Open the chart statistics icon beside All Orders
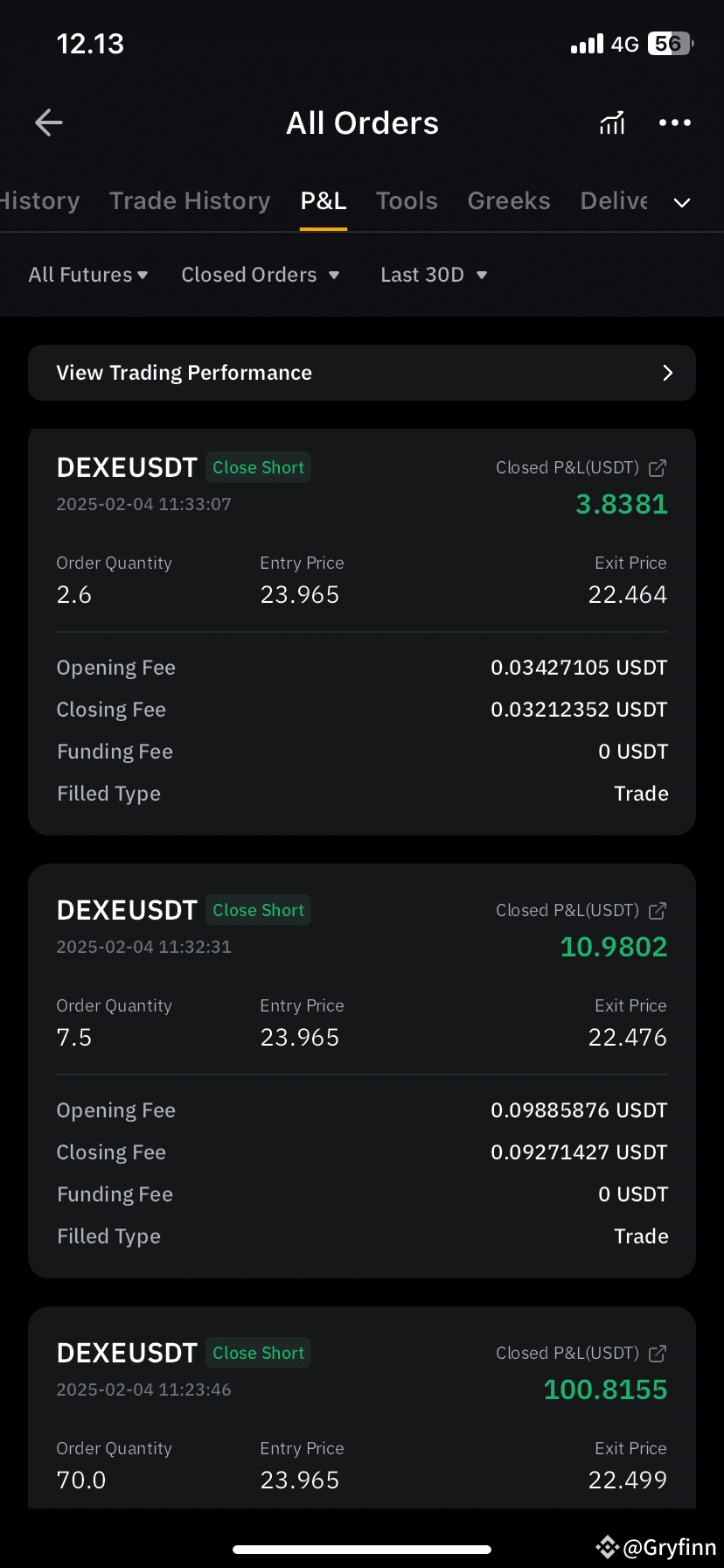 [611, 122]
